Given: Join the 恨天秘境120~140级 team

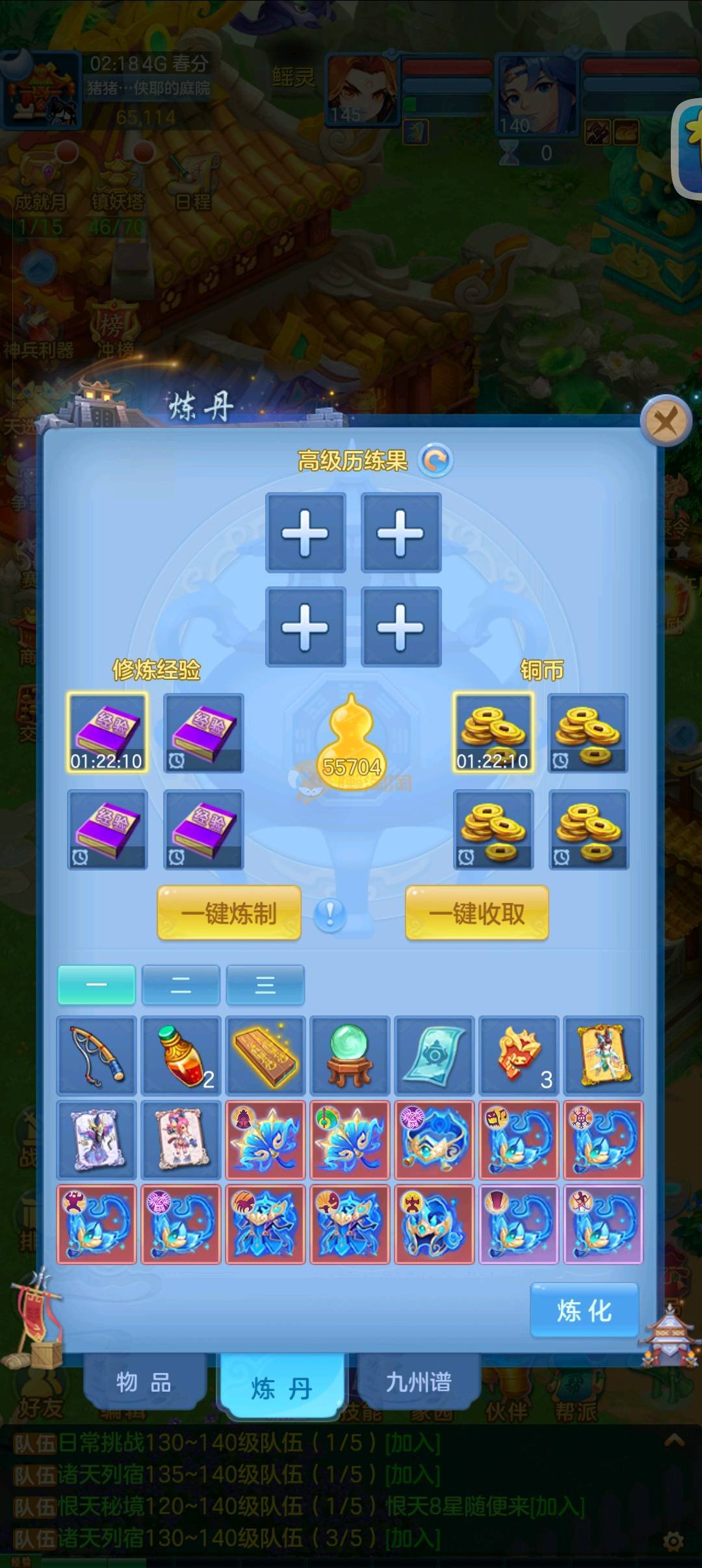Looking at the screenshot, I should [x=557, y=1506].
